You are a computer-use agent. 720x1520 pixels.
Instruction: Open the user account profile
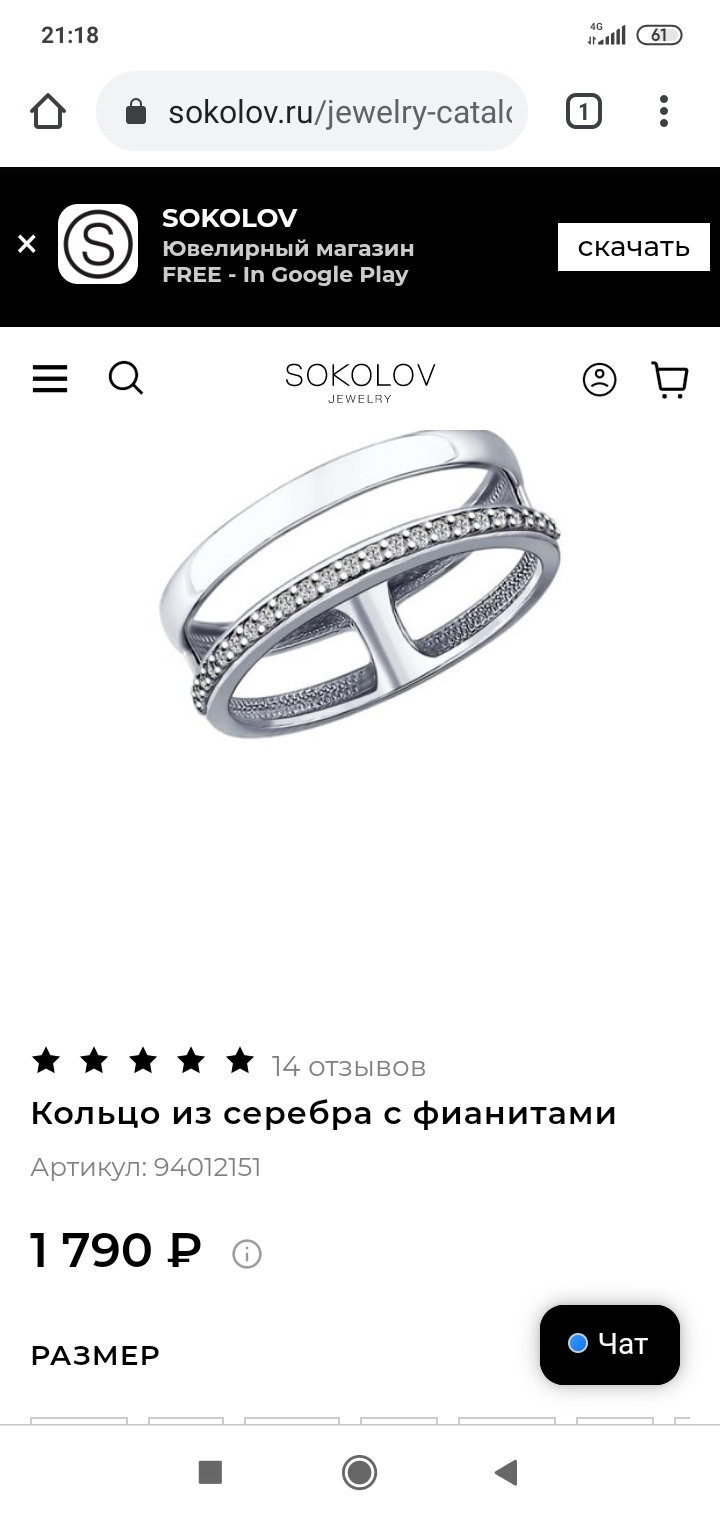click(x=599, y=379)
